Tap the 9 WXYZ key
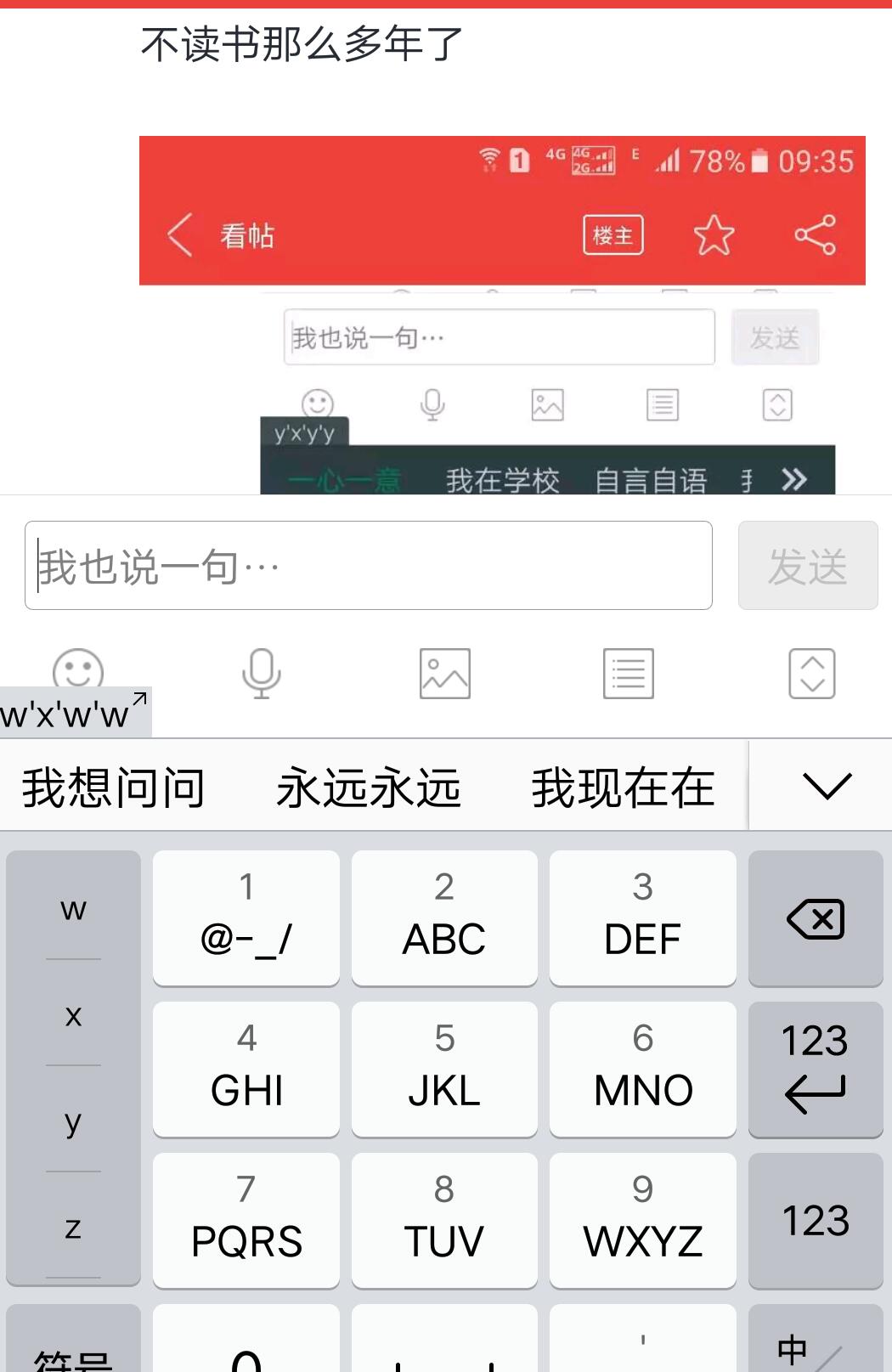 click(642, 1219)
